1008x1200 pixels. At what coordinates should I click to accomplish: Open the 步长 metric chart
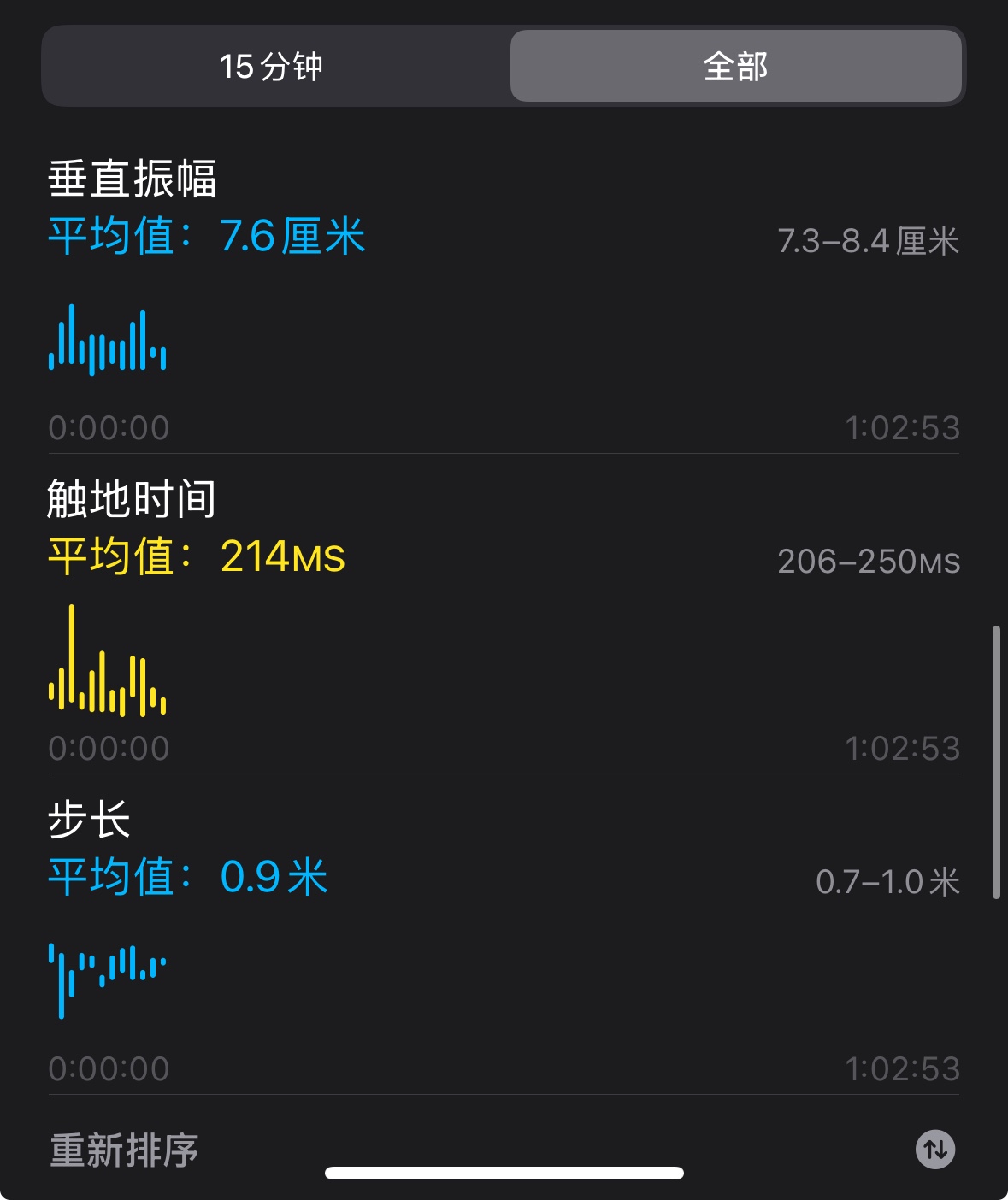[108, 979]
